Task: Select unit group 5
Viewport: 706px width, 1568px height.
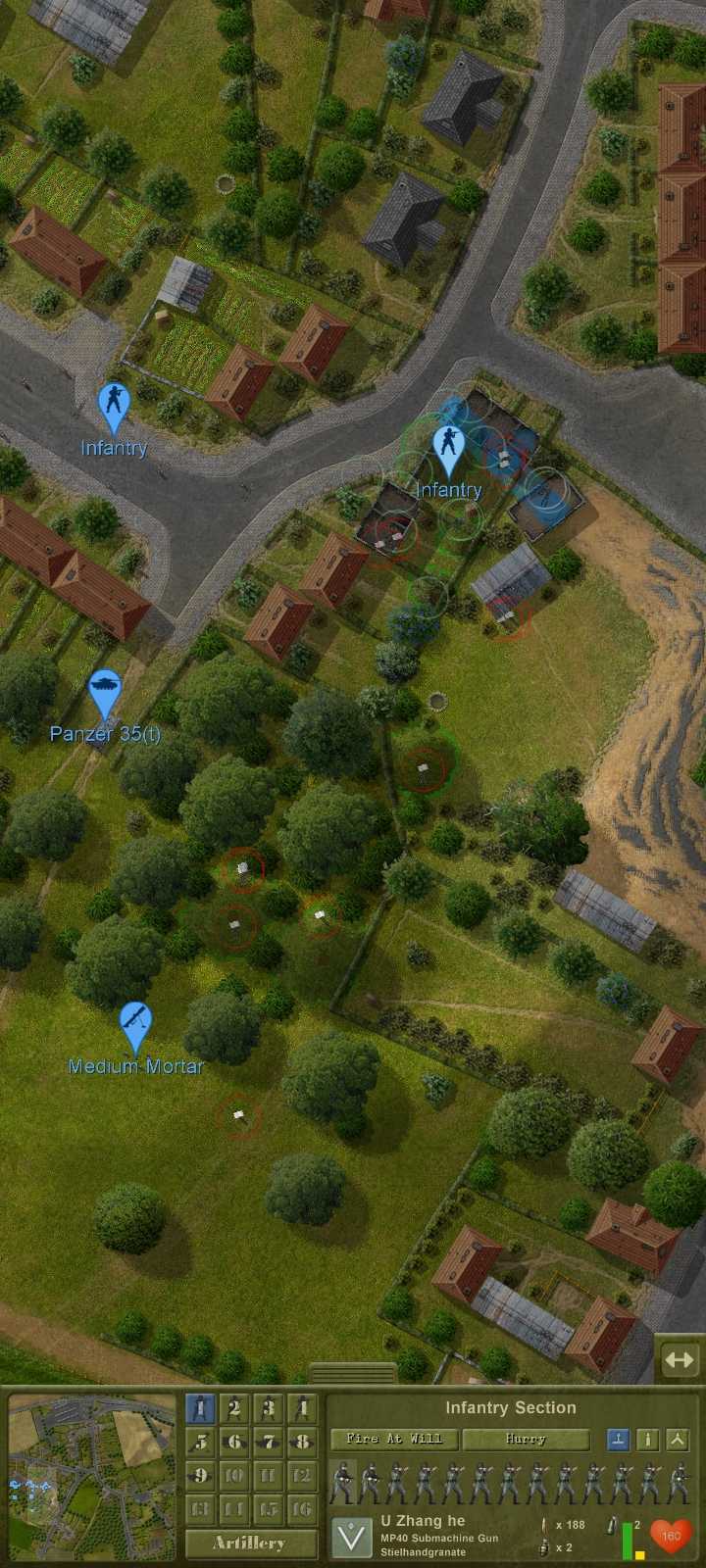Action: (200, 1442)
